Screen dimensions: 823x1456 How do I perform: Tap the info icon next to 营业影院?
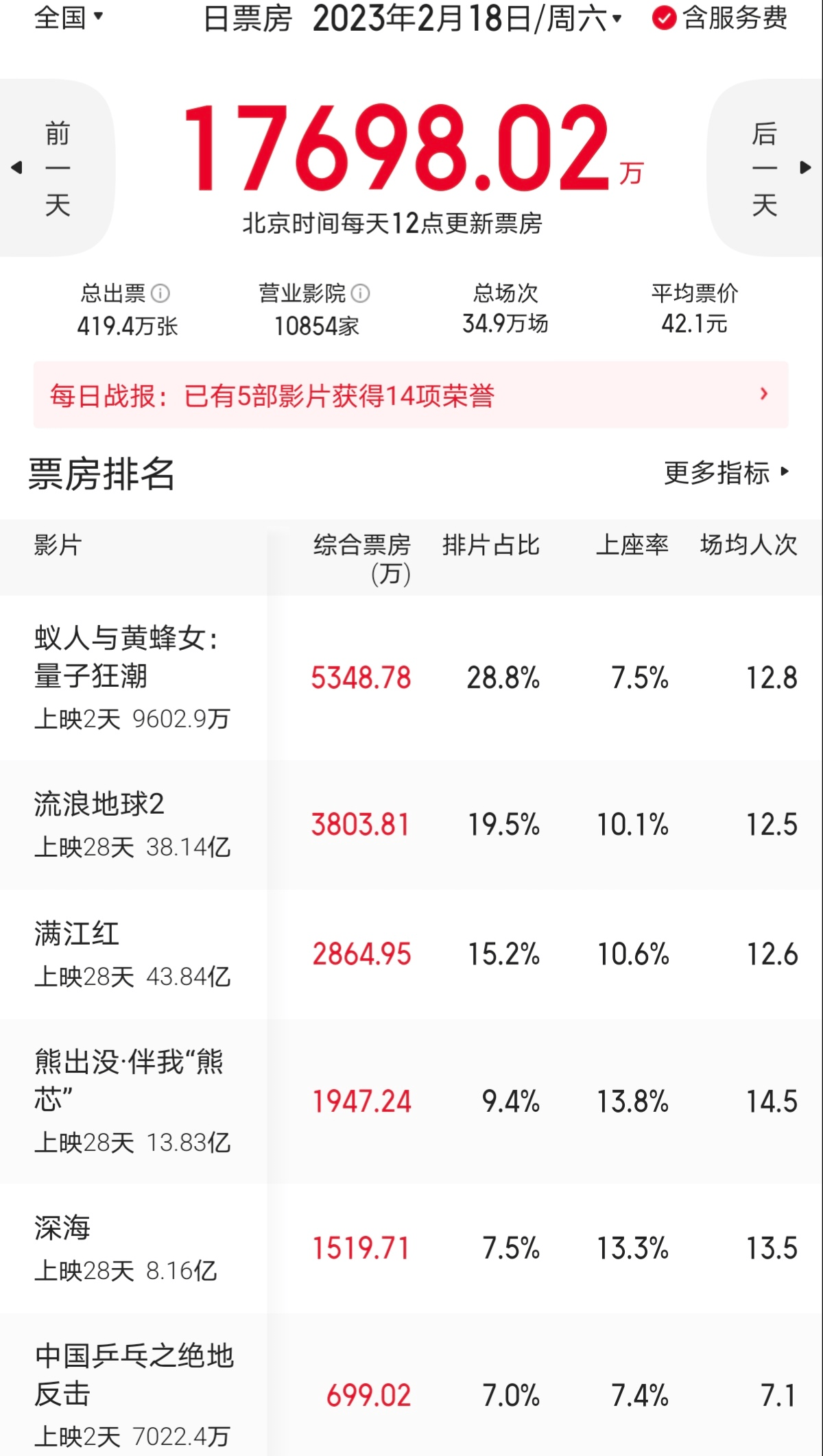[x=361, y=293]
